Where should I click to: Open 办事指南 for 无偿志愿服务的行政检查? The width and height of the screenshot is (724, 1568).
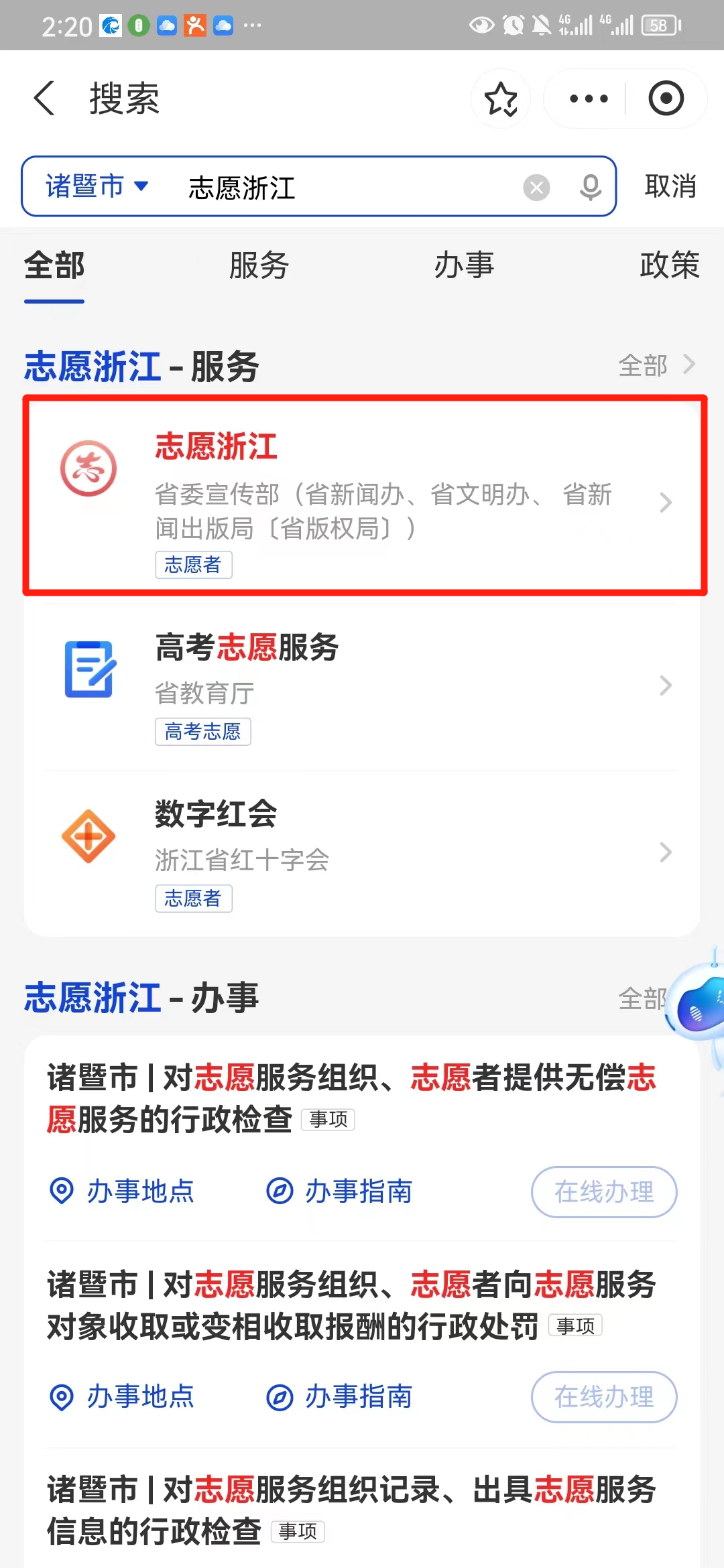339,1191
